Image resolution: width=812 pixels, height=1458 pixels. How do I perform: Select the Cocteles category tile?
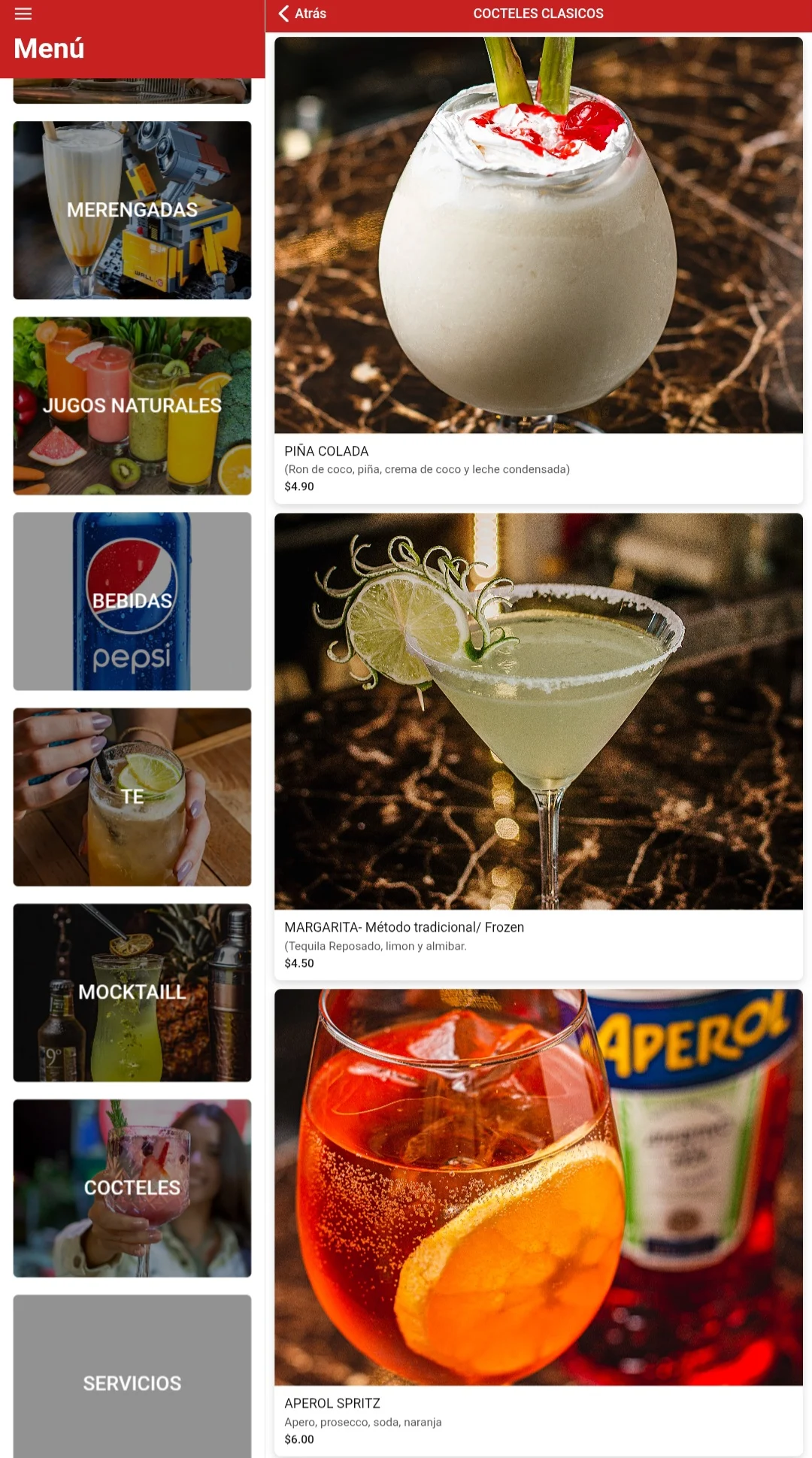(x=132, y=1188)
